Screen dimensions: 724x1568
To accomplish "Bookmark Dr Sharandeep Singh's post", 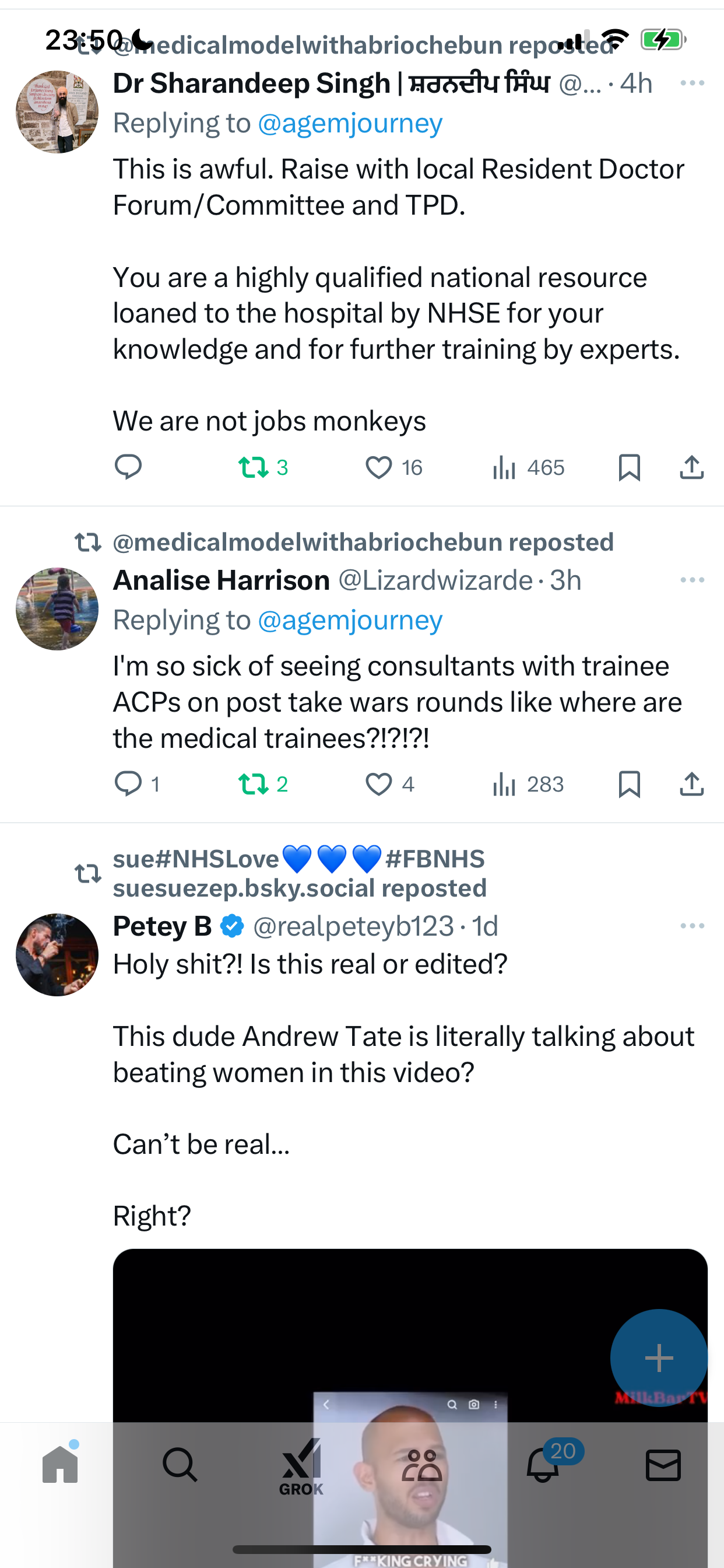I will 629,467.
